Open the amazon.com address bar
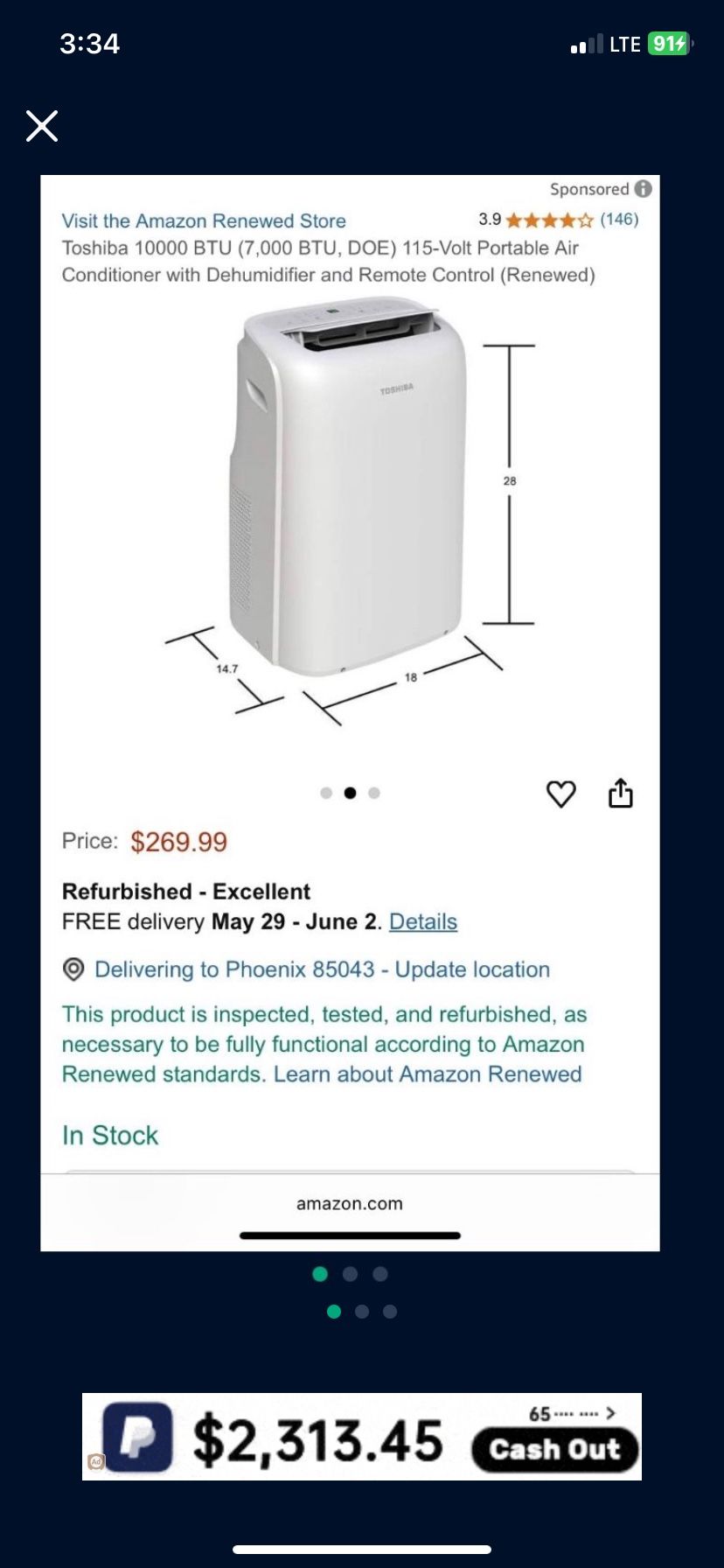The height and width of the screenshot is (1568, 724). (x=351, y=1203)
